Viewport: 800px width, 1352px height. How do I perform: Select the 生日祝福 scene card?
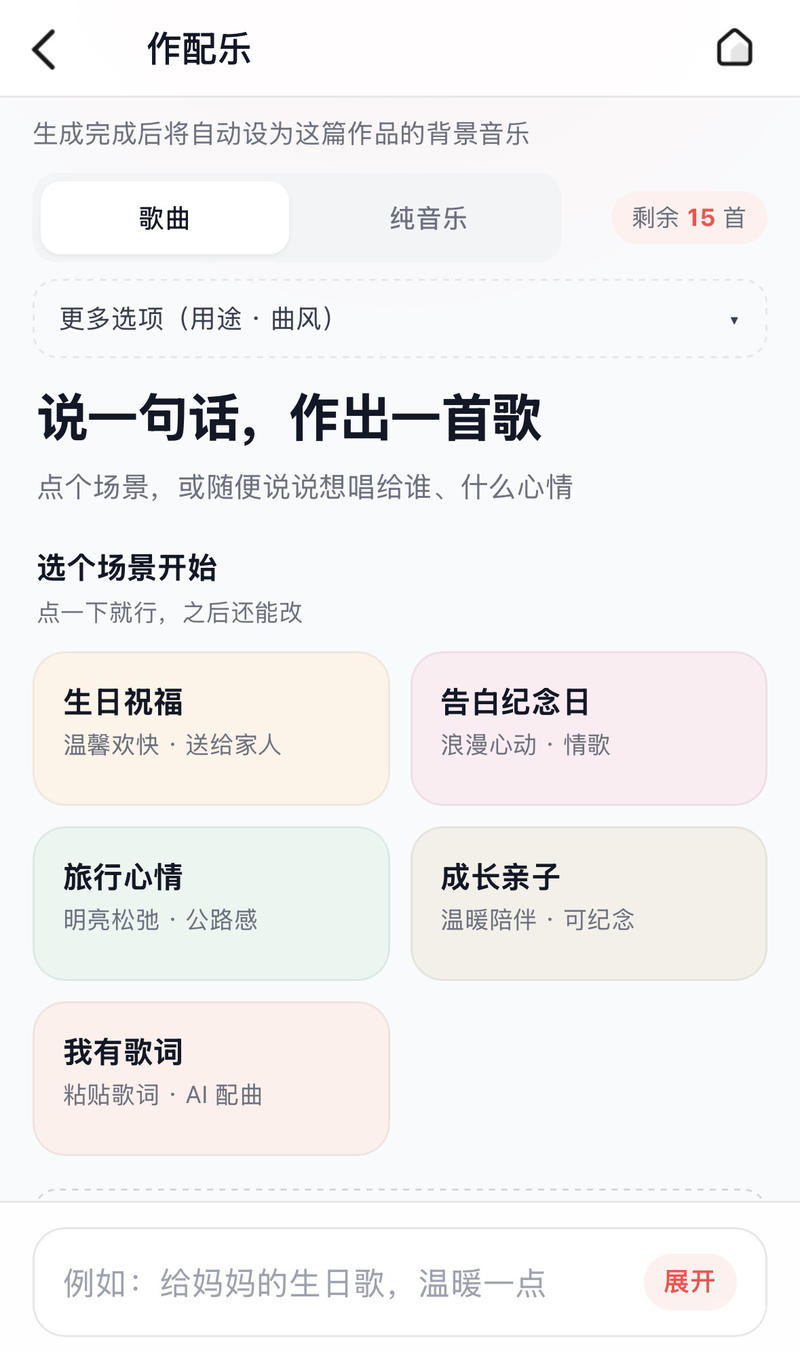[x=211, y=728]
